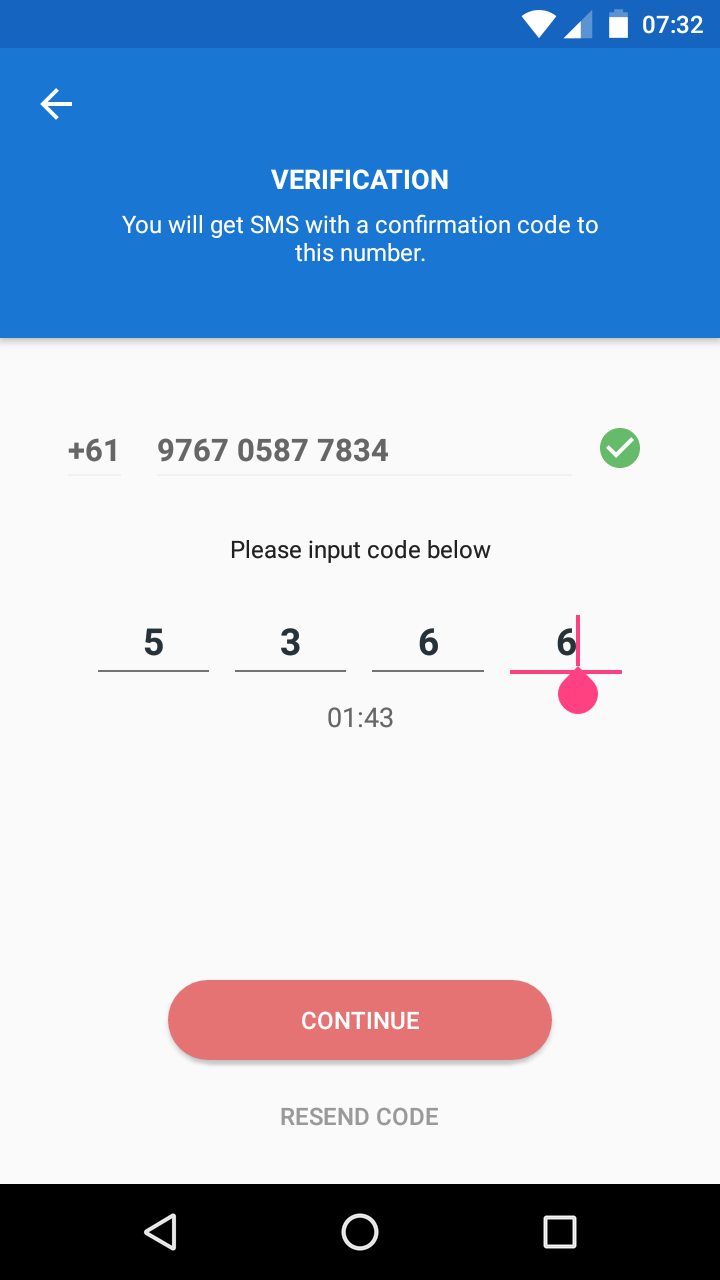Select the third code digit box

[x=428, y=643]
